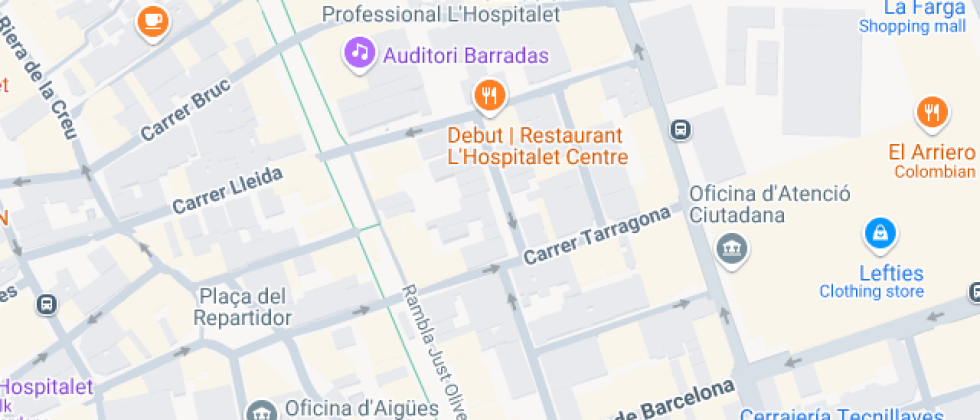Select the bus stop above Oficina d'Atenció
This screenshot has height=420, width=980.
point(681,130)
